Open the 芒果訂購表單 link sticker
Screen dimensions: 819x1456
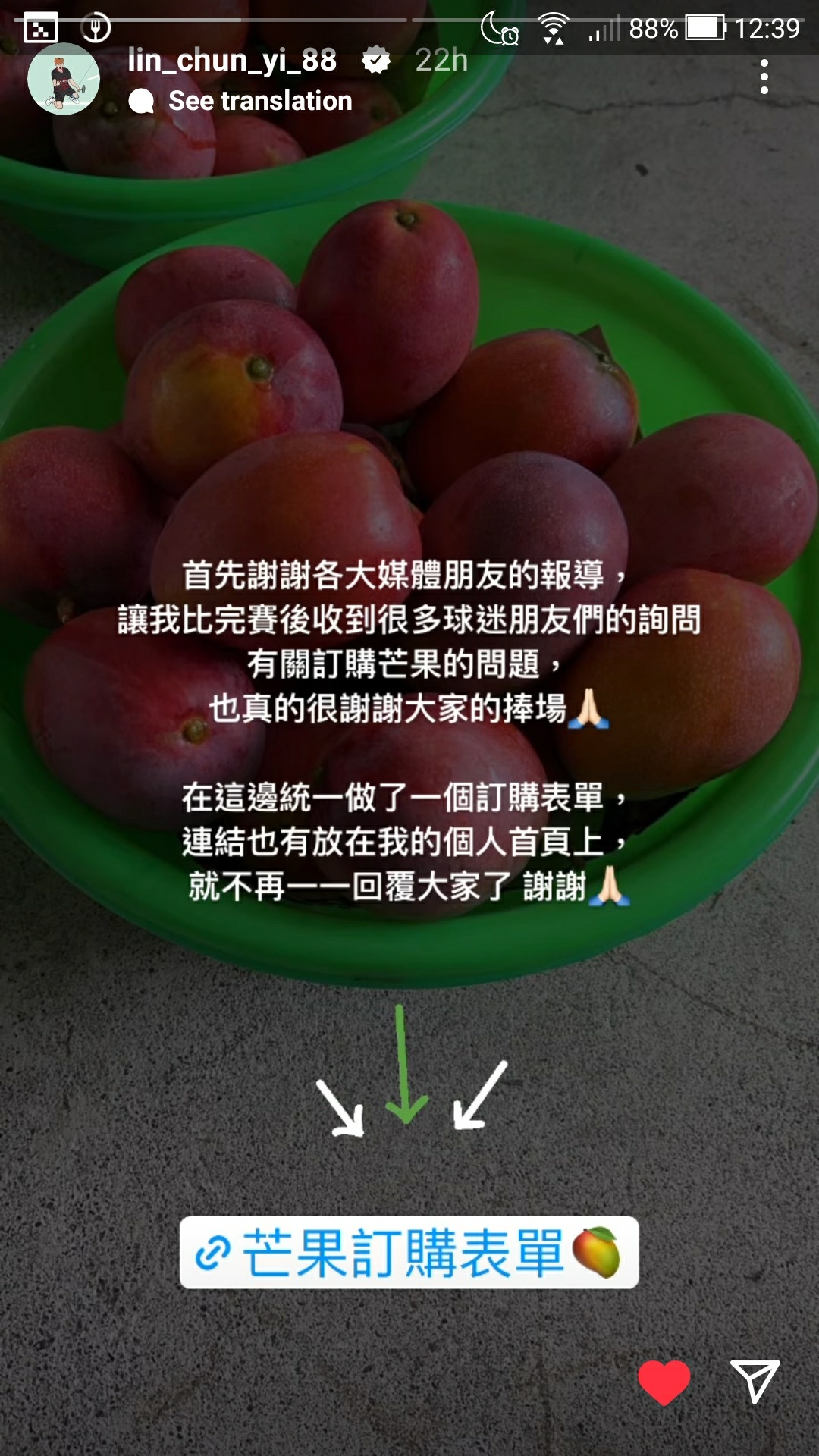(409, 1252)
